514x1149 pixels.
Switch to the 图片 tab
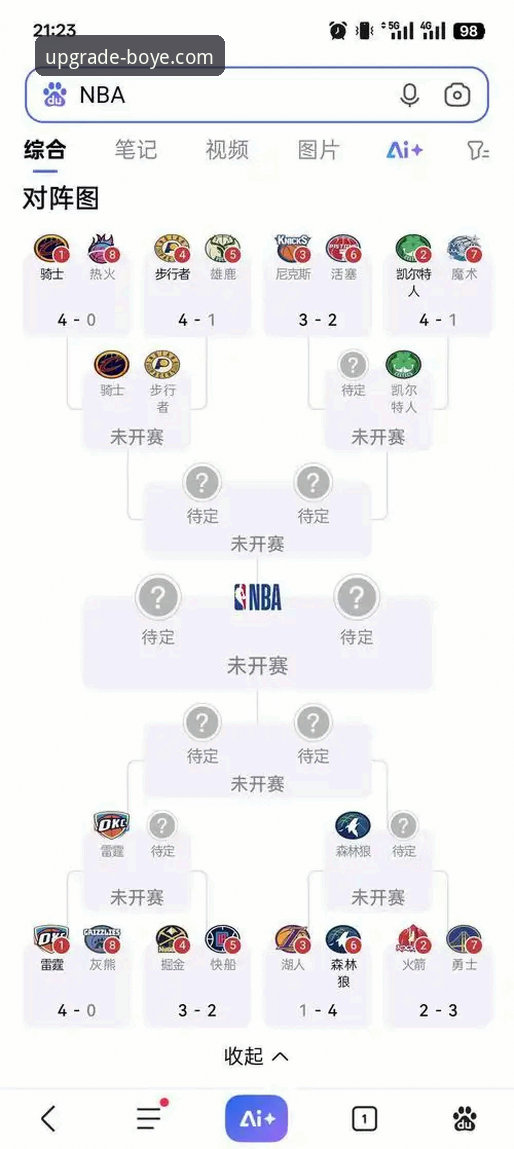coord(318,150)
